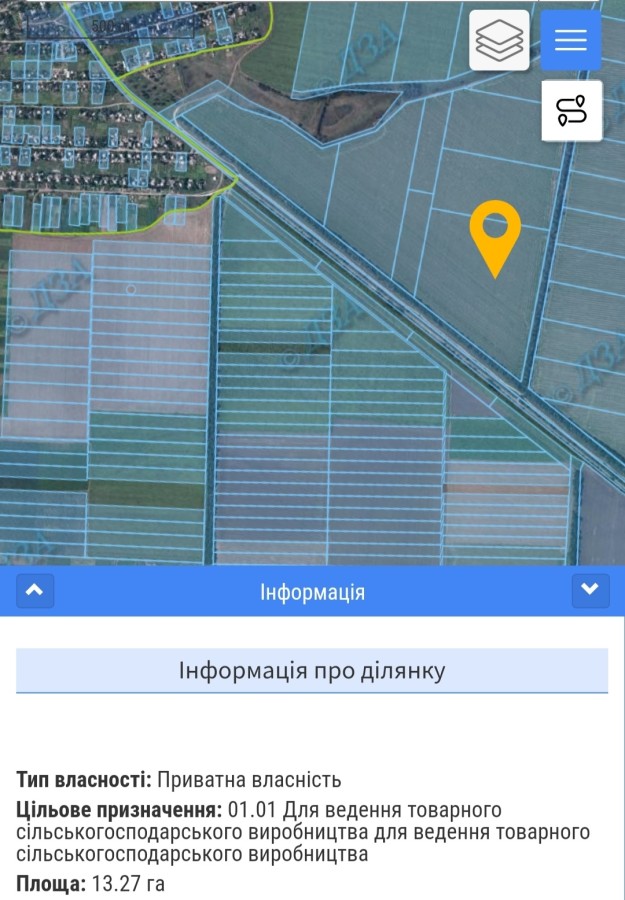Collapse the information panel downward
This screenshot has height=900, width=625.
pyautogui.click(x=590, y=591)
